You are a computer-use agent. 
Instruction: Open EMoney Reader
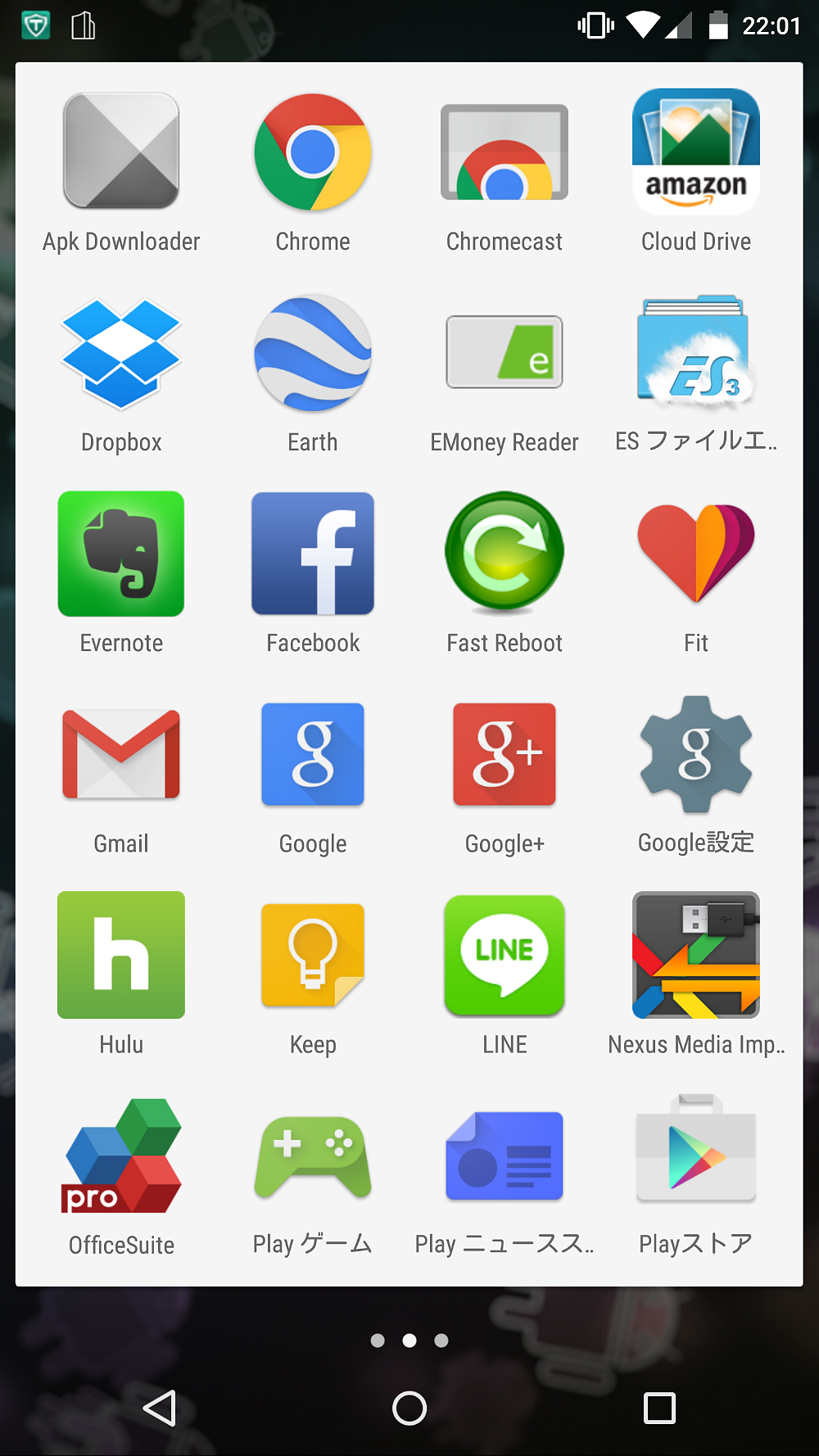pos(505,353)
